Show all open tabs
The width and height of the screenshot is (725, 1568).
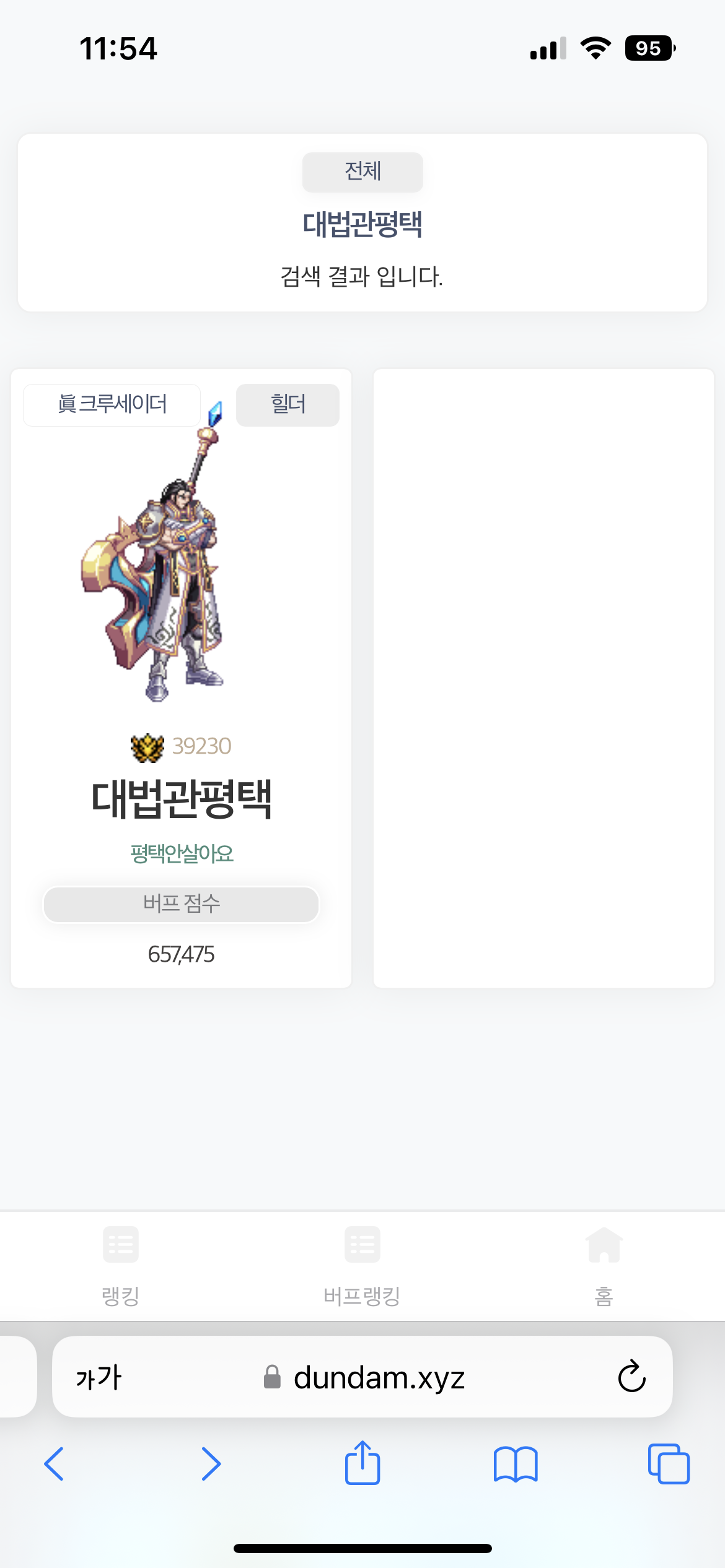669,1464
